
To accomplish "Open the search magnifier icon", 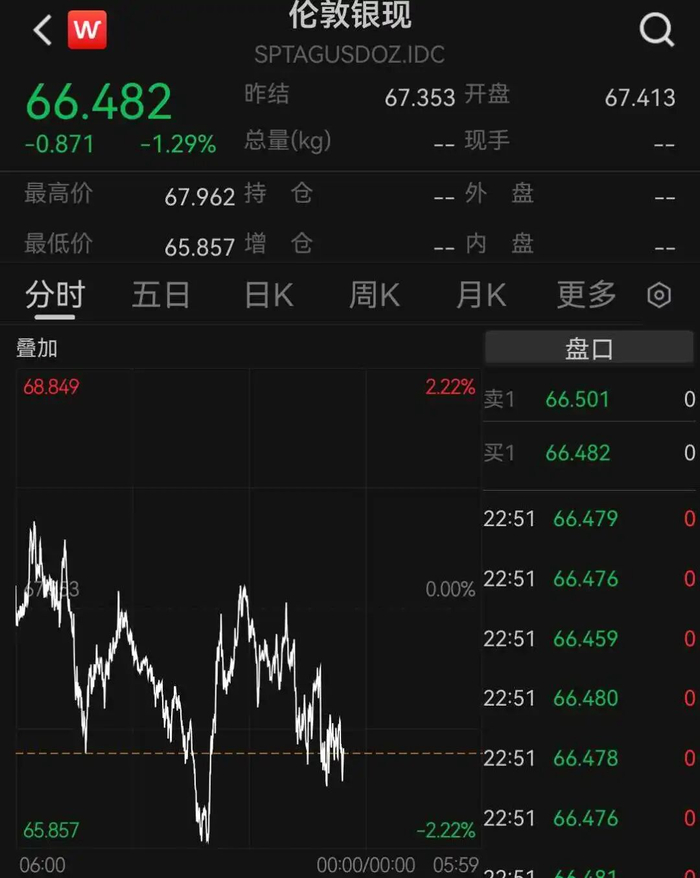I will (x=656, y=30).
